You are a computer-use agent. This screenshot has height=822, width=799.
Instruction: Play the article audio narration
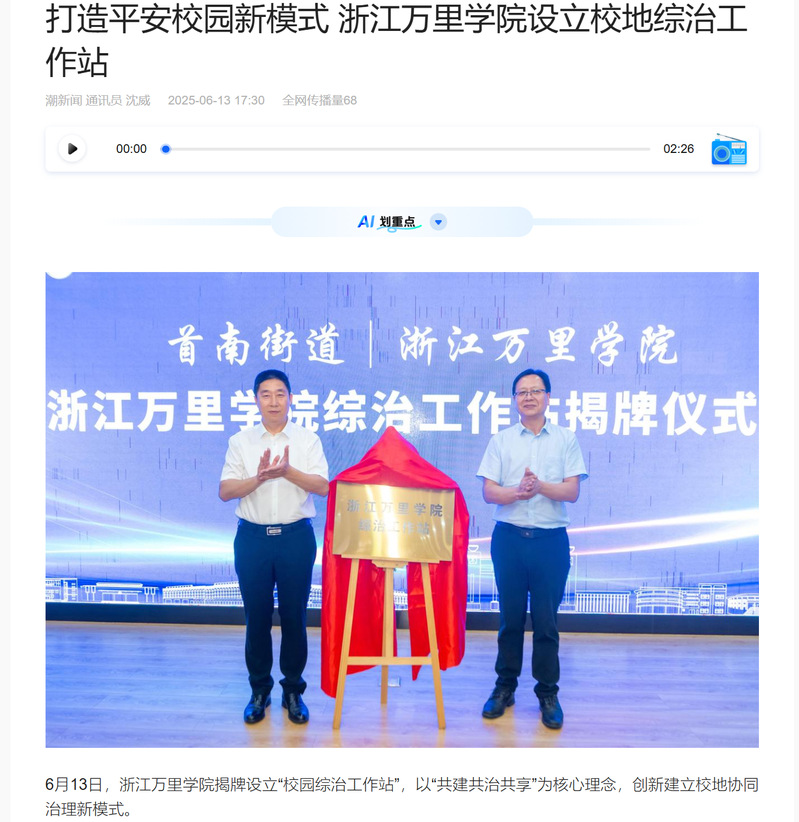72,149
